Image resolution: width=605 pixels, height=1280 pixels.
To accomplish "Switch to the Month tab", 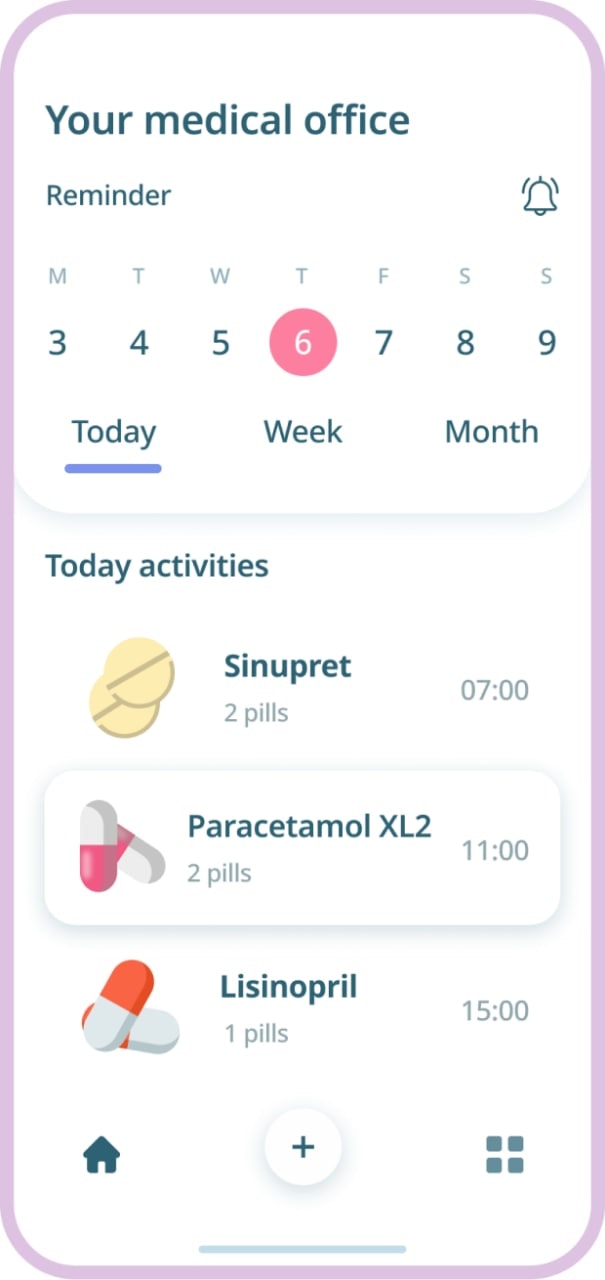I will point(491,432).
